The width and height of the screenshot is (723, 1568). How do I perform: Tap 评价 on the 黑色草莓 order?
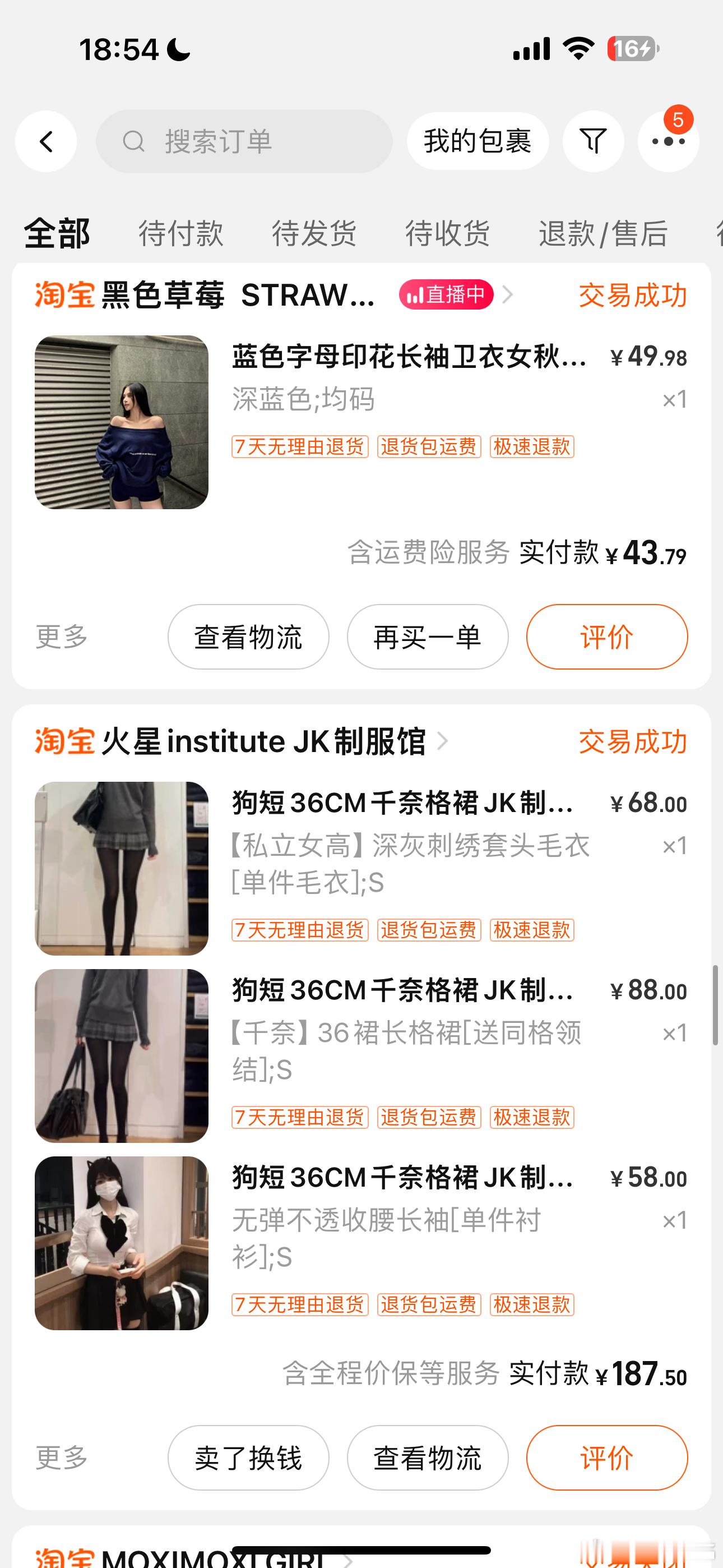(x=607, y=637)
